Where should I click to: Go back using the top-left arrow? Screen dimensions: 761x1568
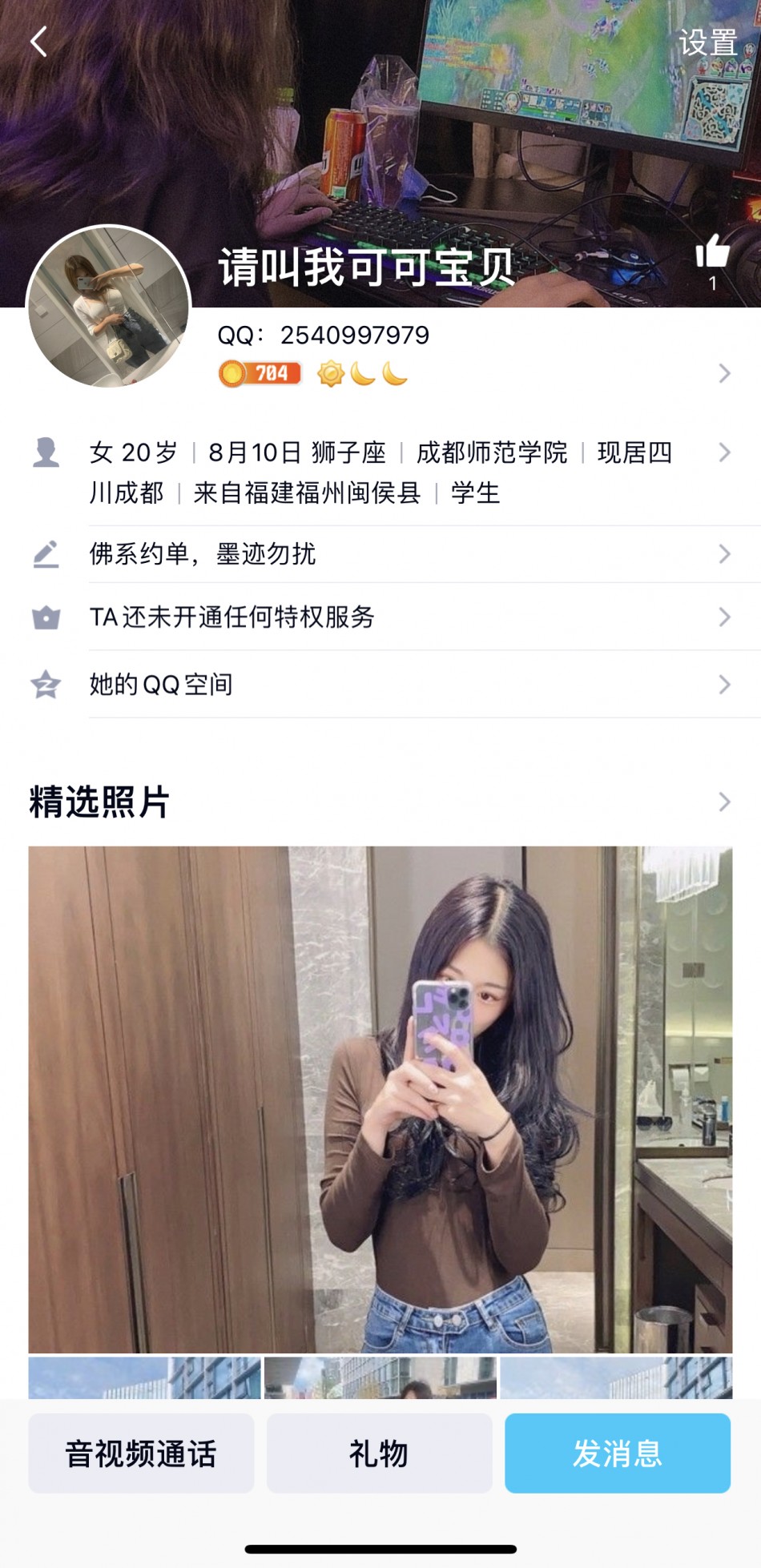(x=38, y=42)
